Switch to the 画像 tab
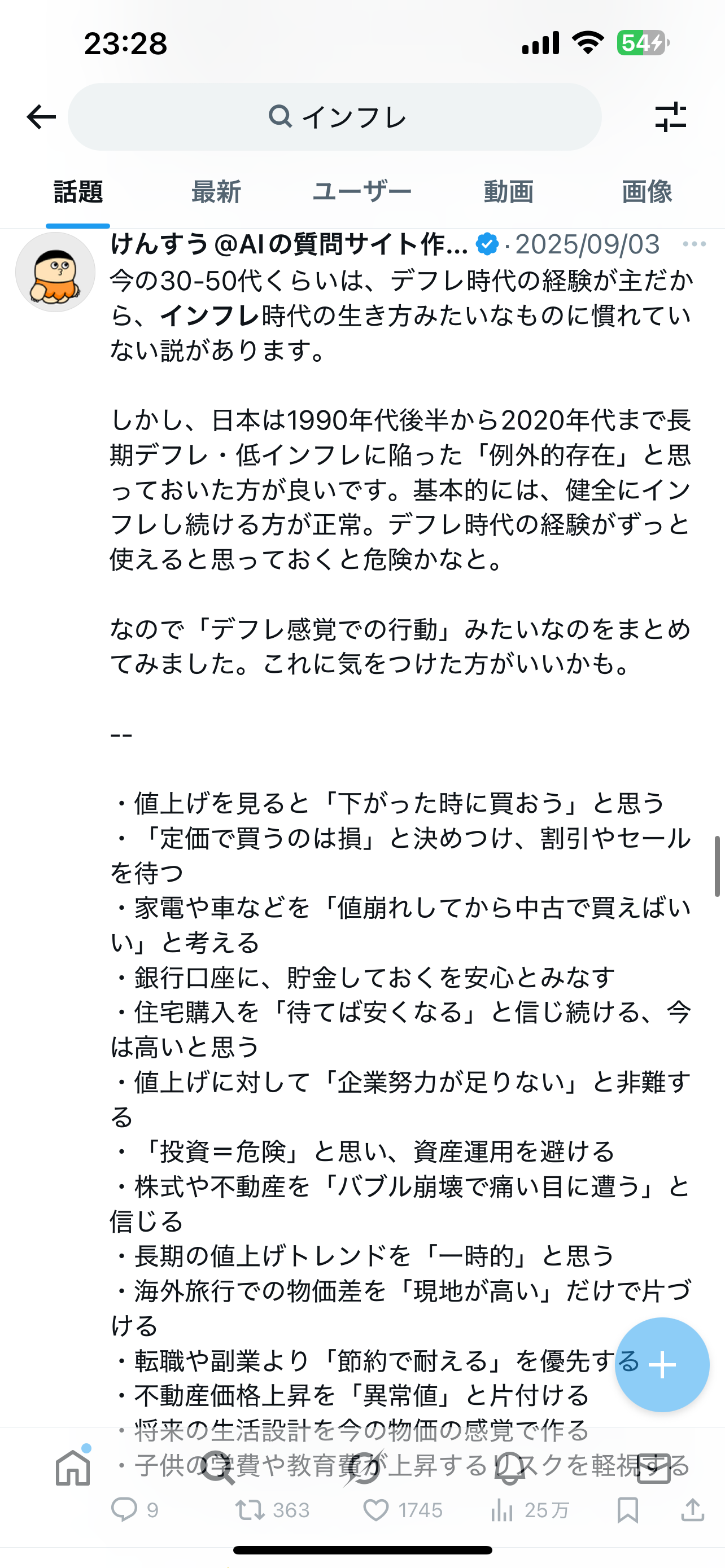The image size is (725, 1568). pyautogui.click(x=647, y=192)
